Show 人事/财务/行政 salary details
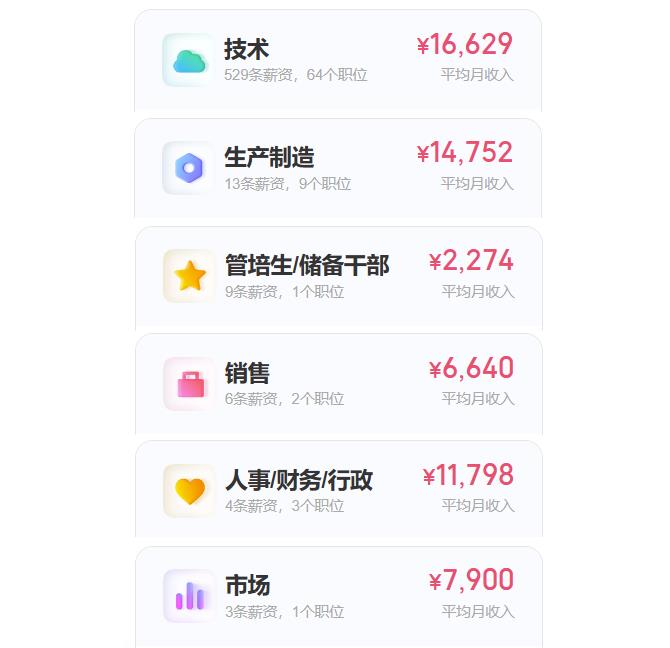The height and width of the screenshot is (648, 670). [x=338, y=490]
